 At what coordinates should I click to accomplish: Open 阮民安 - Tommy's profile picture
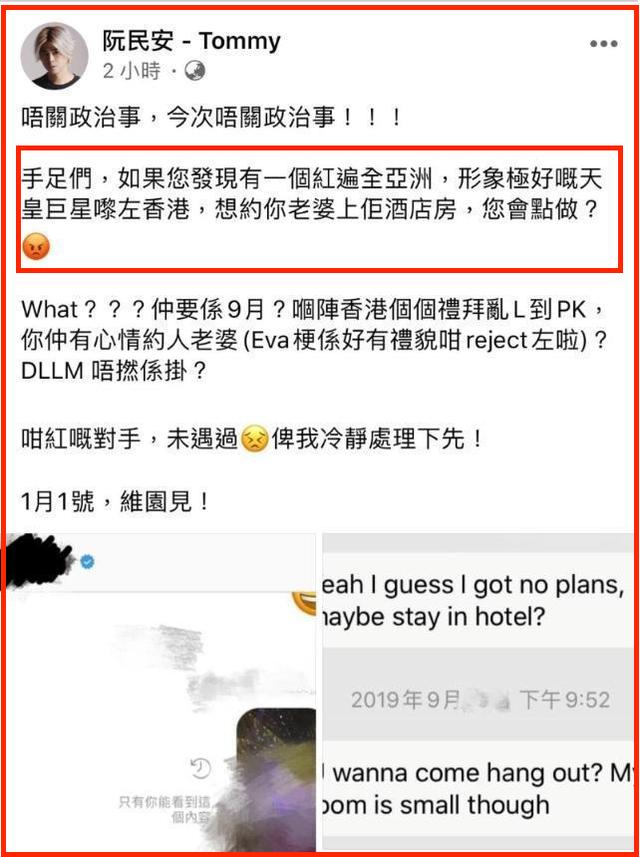click(x=54, y=55)
